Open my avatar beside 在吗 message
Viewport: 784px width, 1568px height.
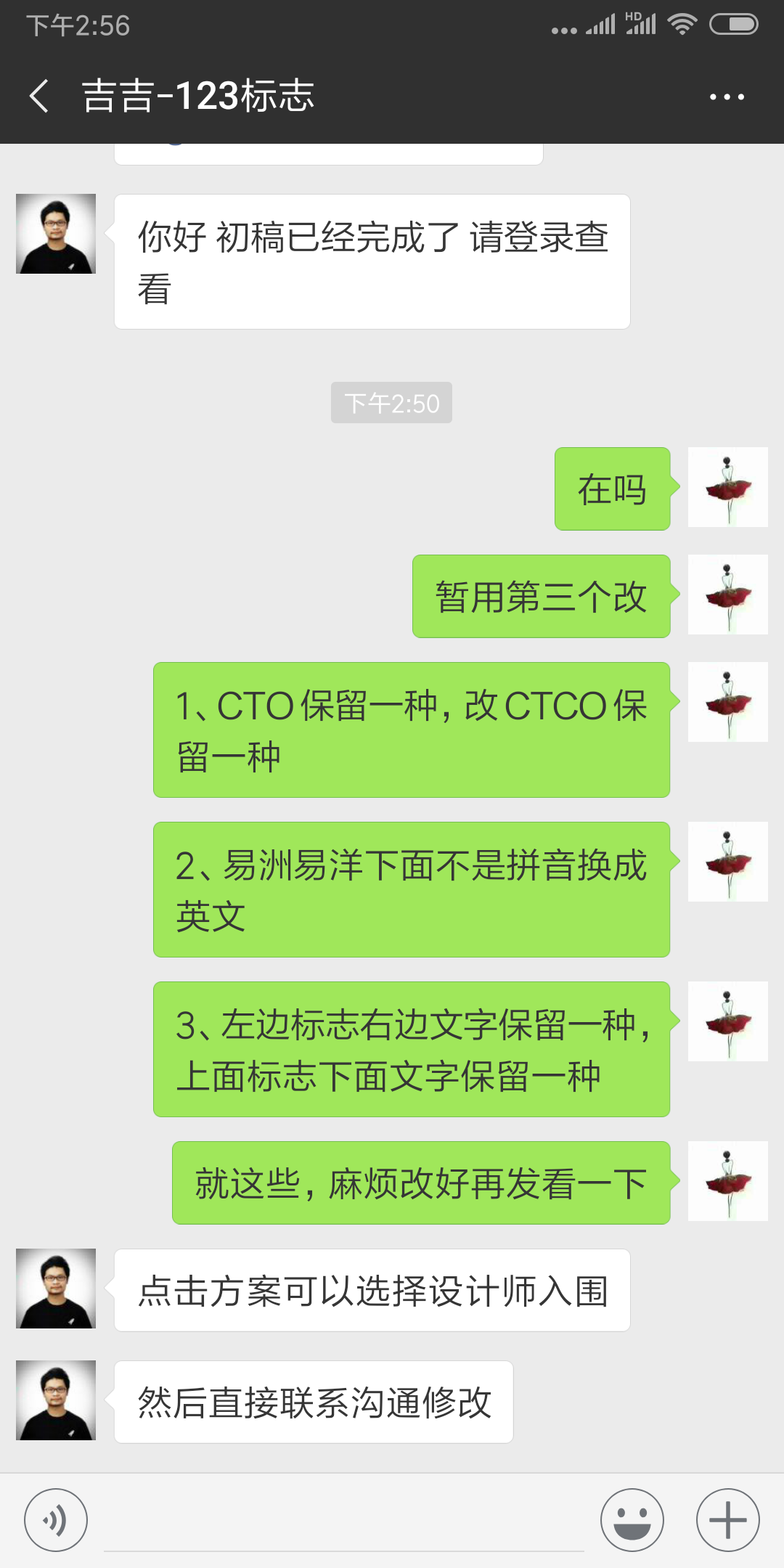(727, 487)
